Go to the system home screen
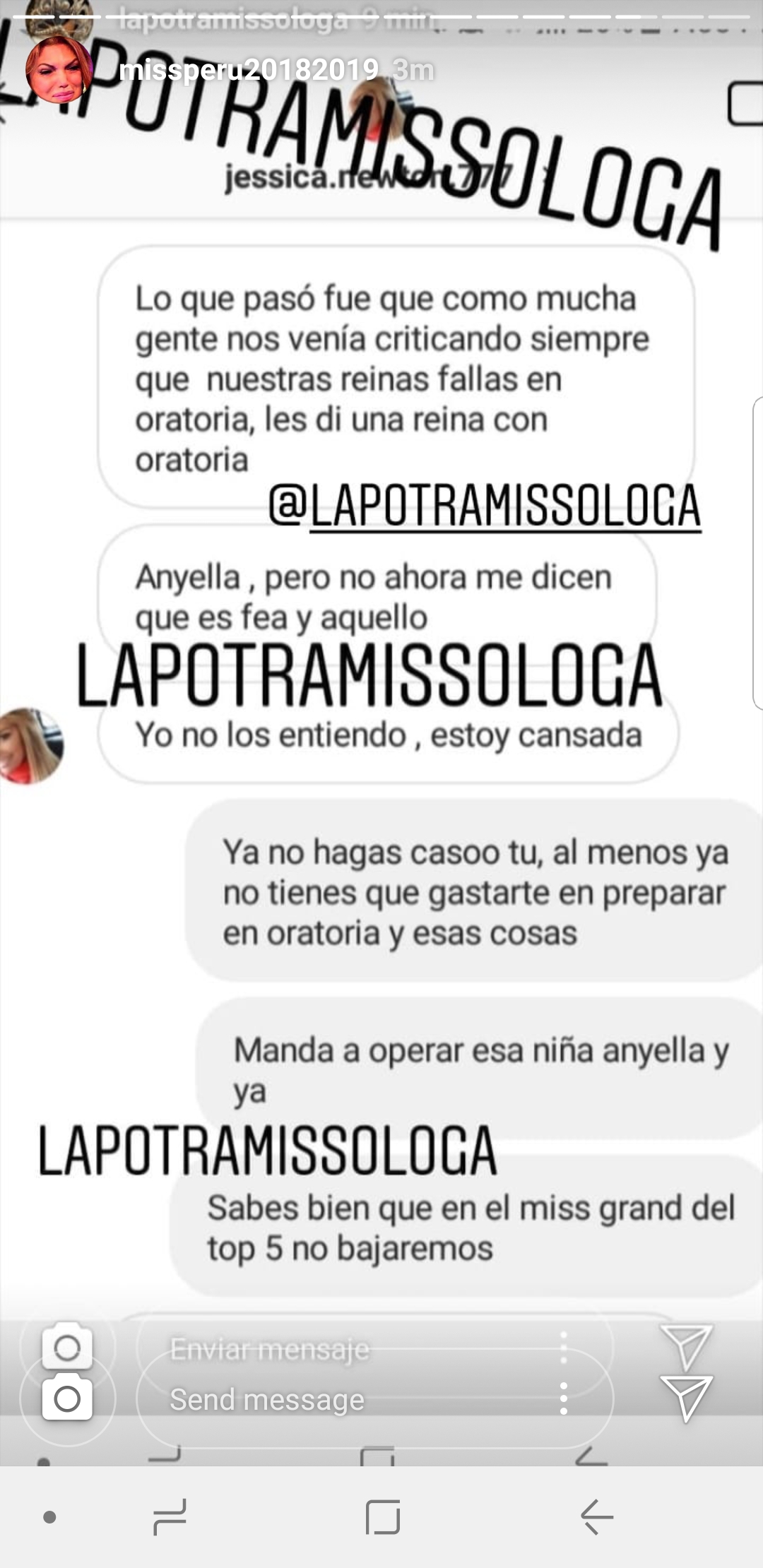The width and height of the screenshot is (763, 1568). (x=383, y=1517)
